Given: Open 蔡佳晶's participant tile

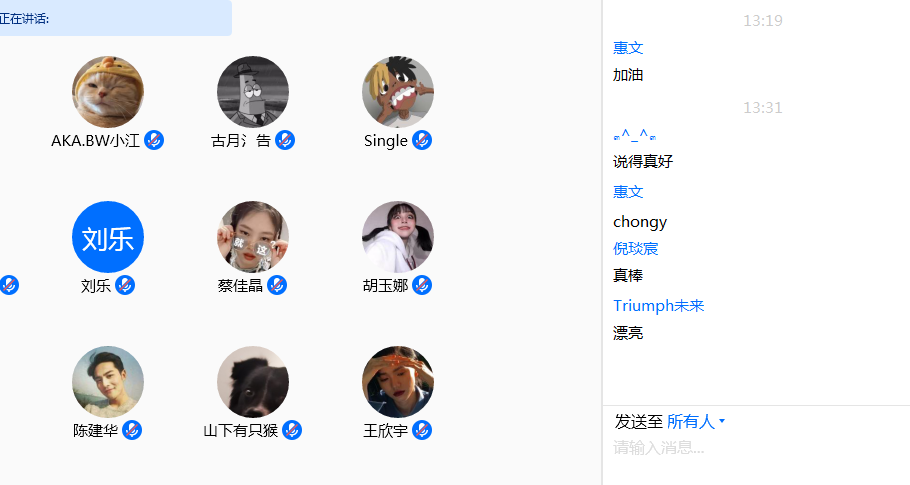Looking at the screenshot, I should (x=253, y=237).
